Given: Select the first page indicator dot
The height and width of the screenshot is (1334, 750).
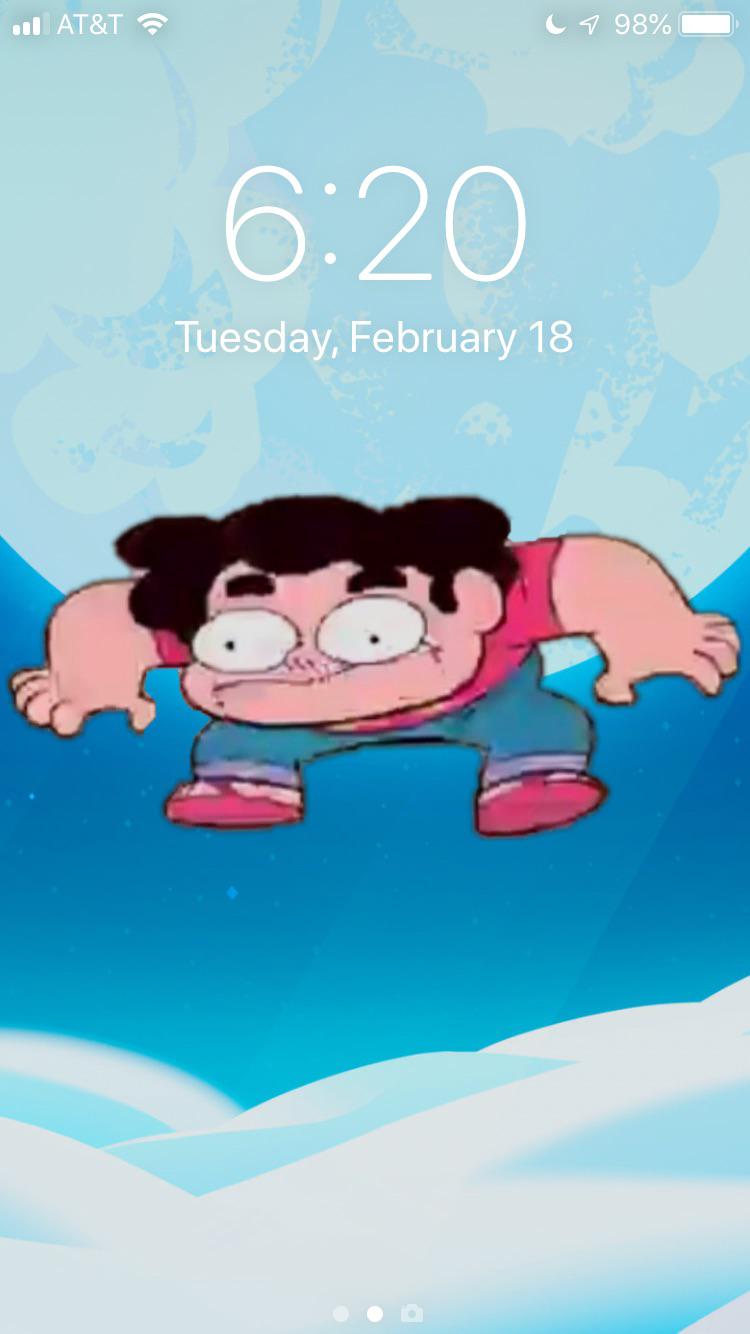Looking at the screenshot, I should pos(341,1314).
